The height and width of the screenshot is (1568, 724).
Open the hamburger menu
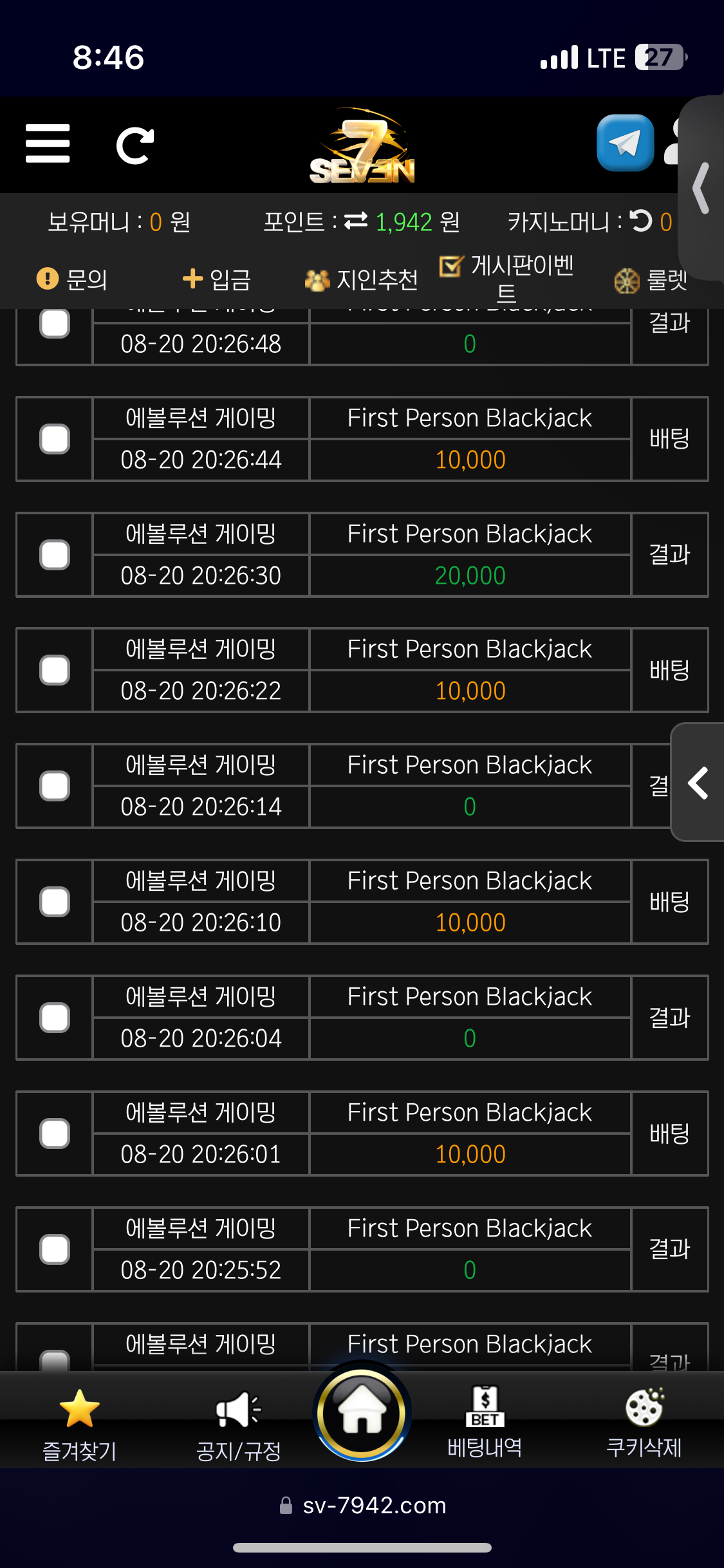pos(48,144)
